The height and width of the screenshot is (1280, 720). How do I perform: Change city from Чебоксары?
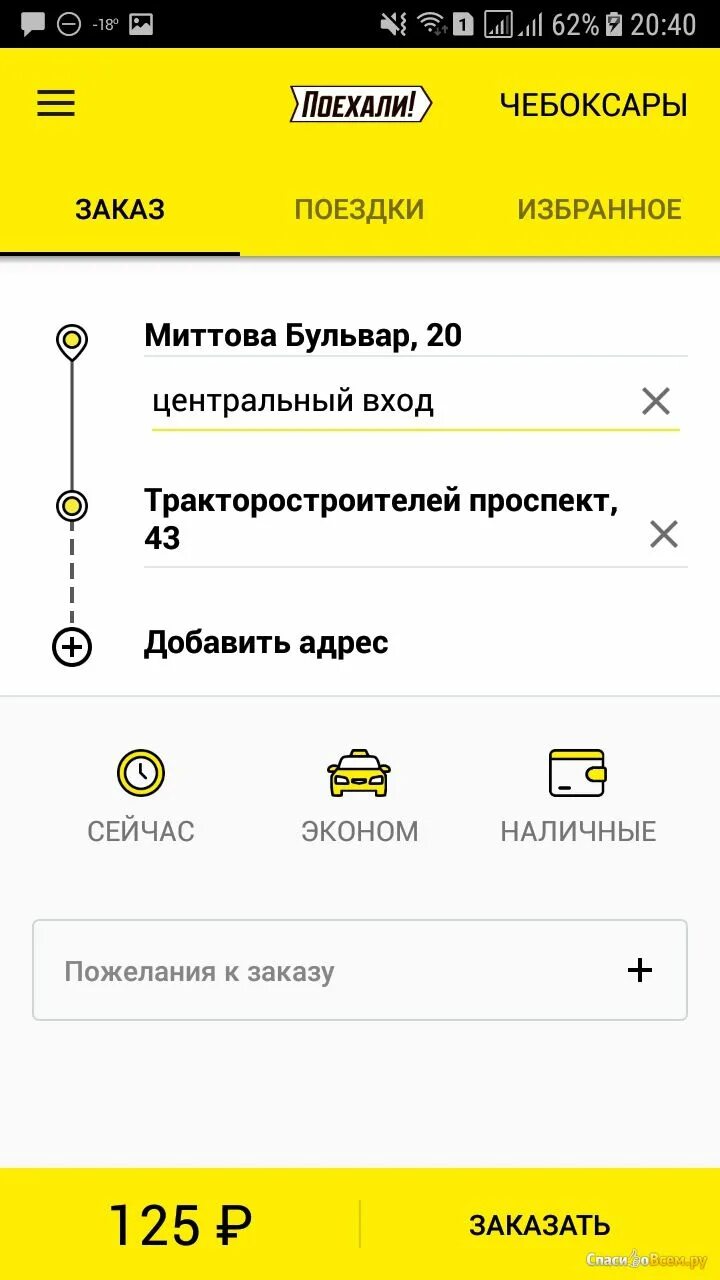(594, 105)
